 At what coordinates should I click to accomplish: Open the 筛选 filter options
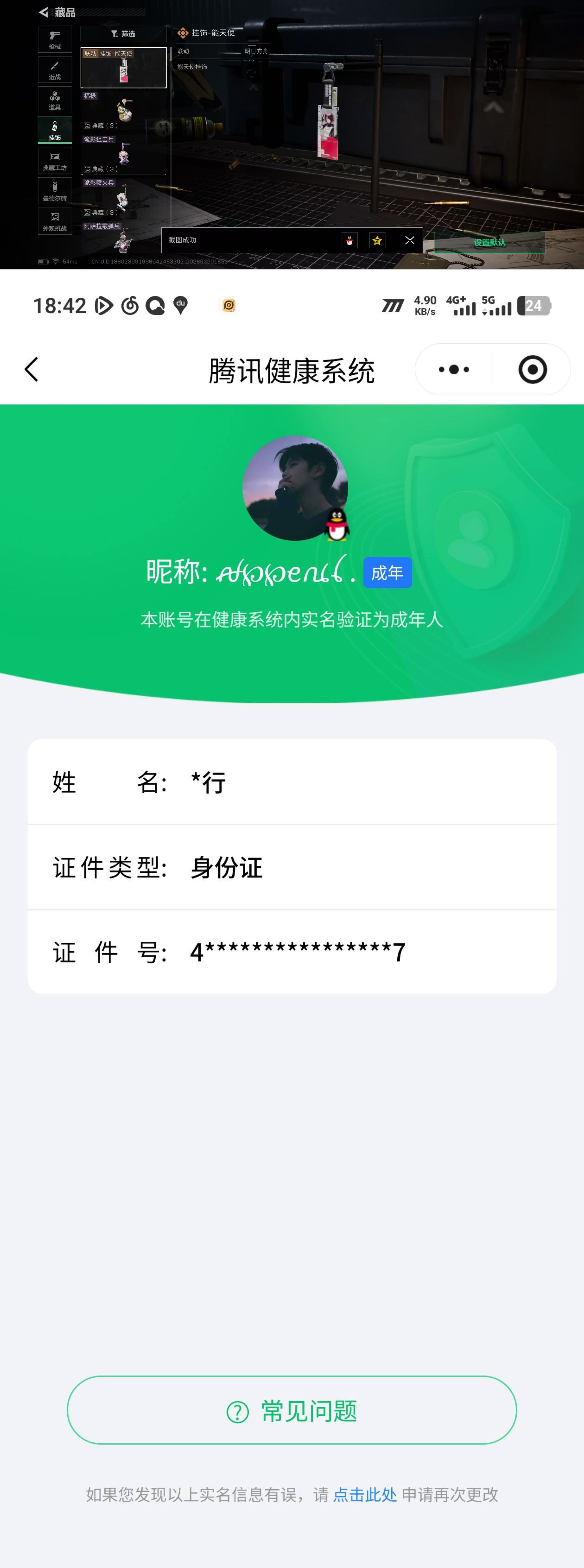[x=123, y=34]
